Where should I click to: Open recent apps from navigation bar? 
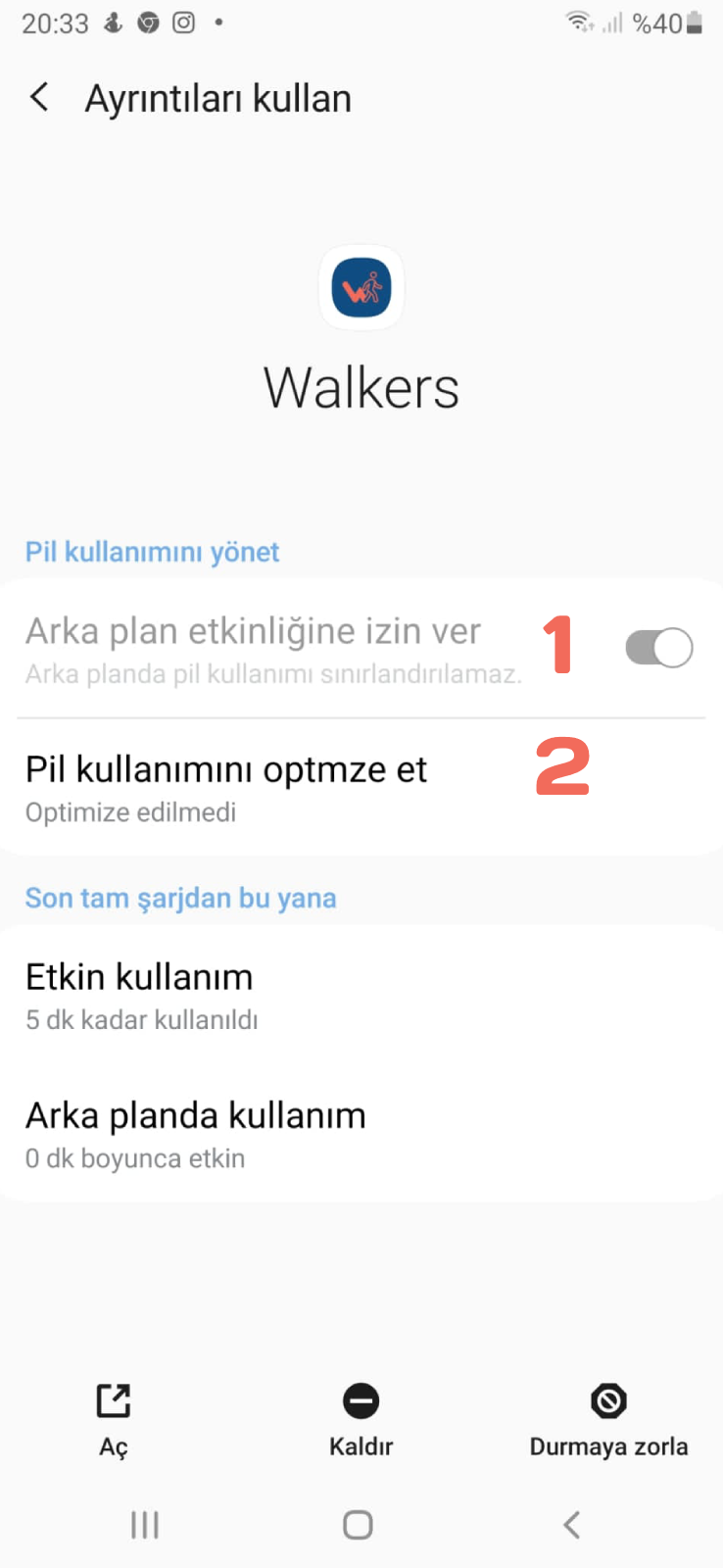pyautogui.click(x=145, y=1525)
